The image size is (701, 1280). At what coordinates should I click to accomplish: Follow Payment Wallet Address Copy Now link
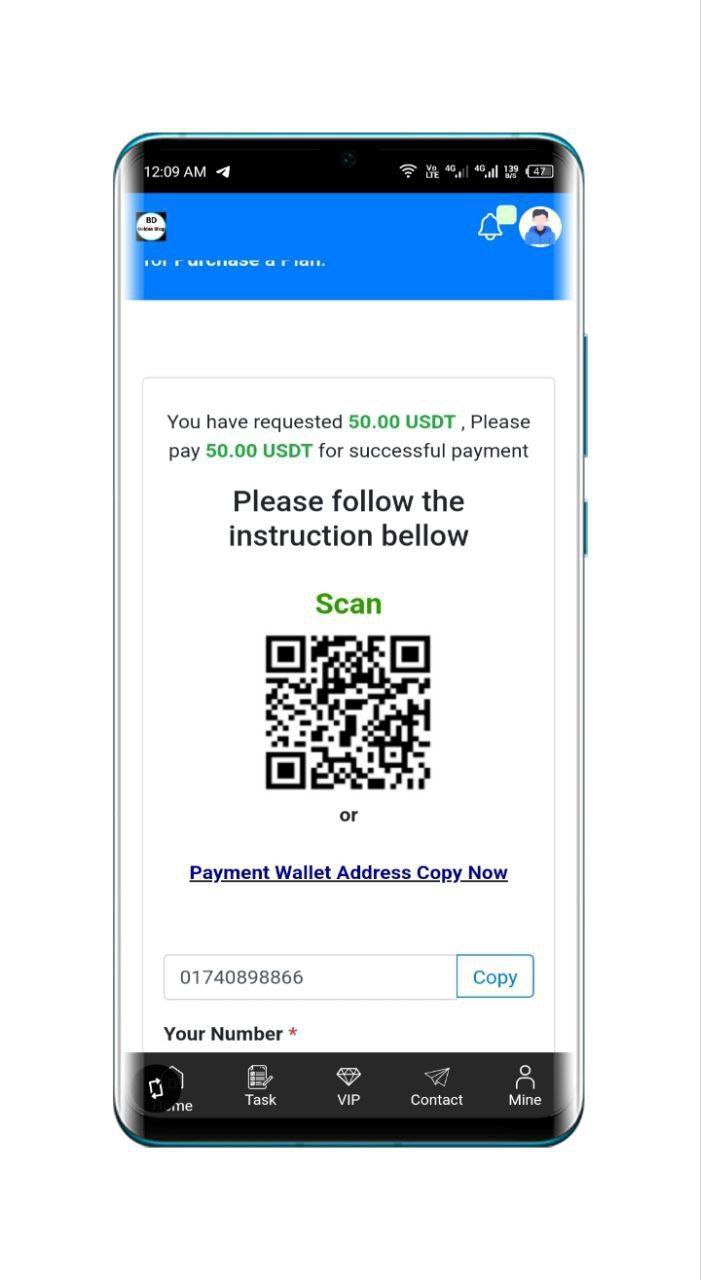(348, 872)
